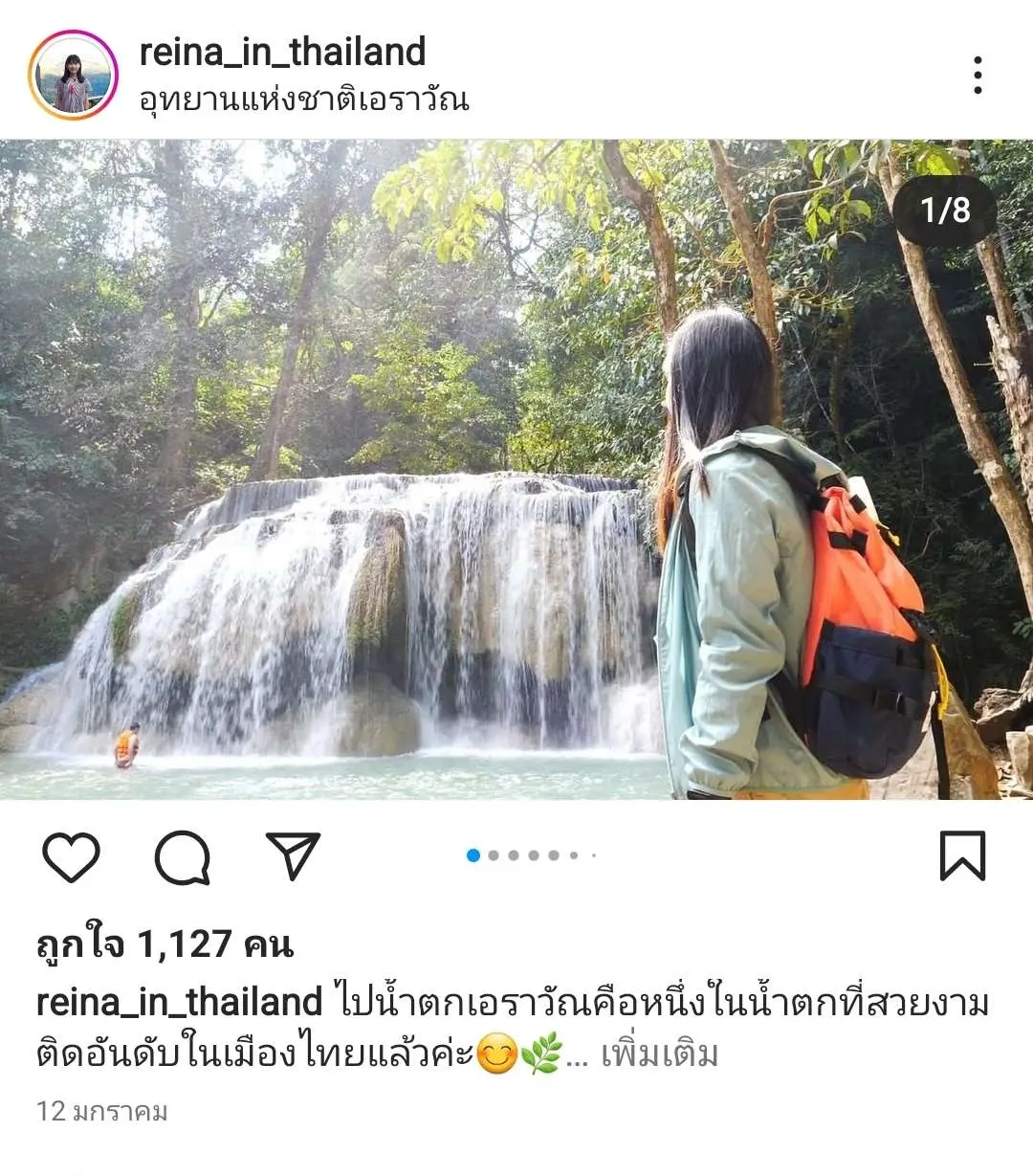The width and height of the screenshot is (1033, 1176).
Task: Share the post via paper plane icon
Action: click(293, 855)
